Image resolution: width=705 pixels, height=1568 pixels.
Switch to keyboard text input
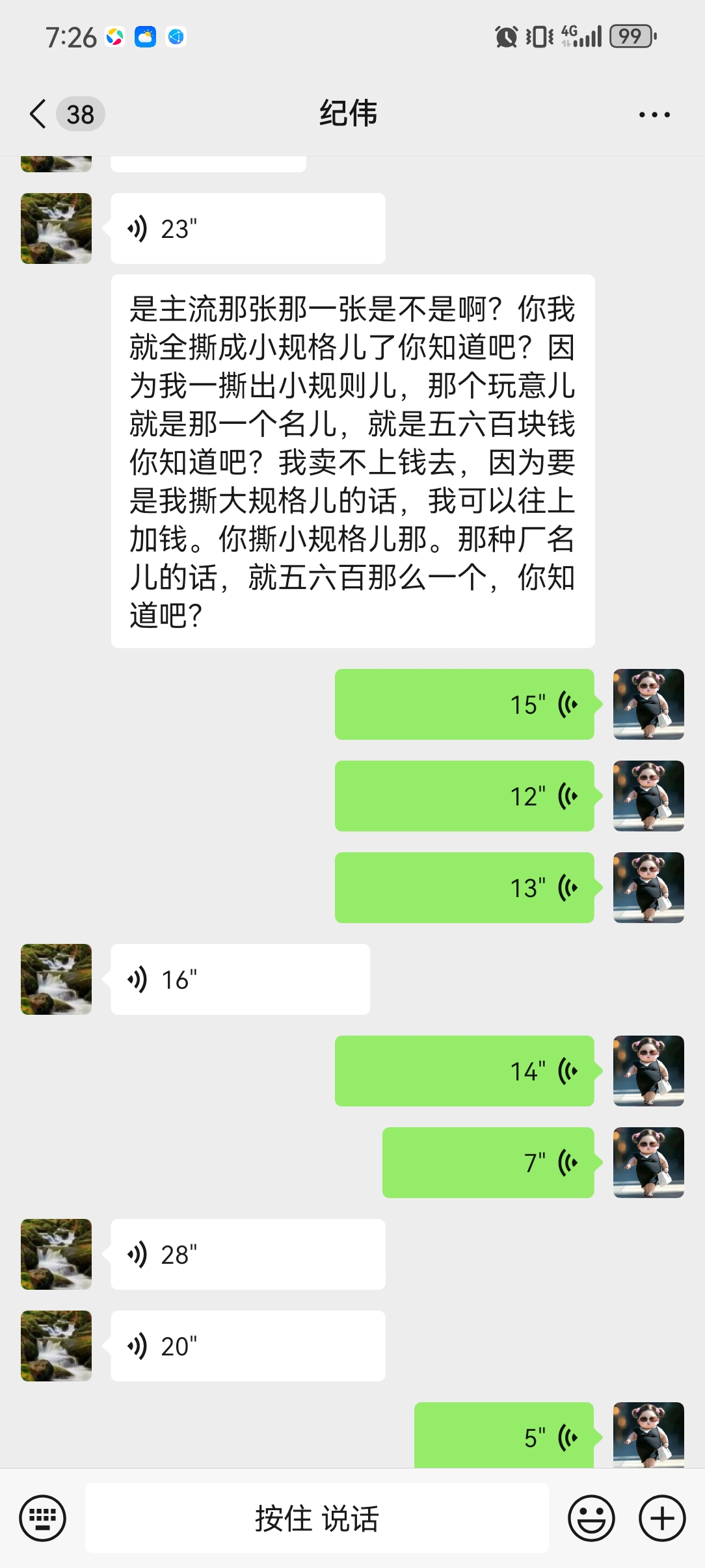[x=42, y=1519]
